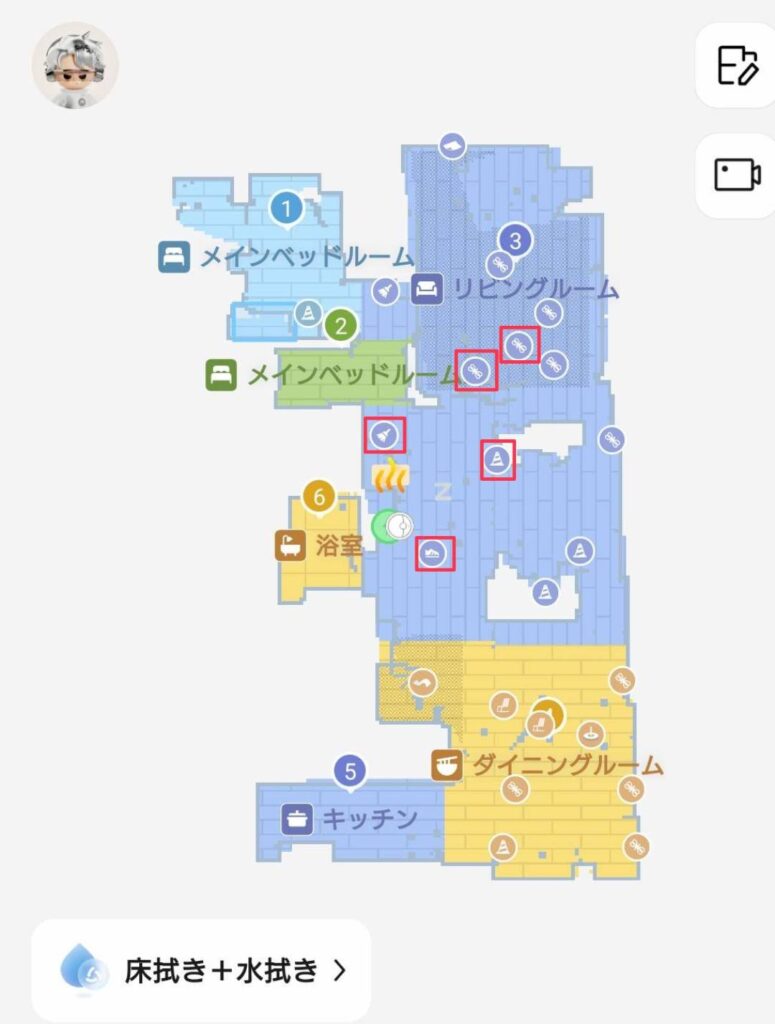Change the 床拭き＋水拭き cleaning mode
Viewport: 775px width, 1024px height.
point(201,969)
